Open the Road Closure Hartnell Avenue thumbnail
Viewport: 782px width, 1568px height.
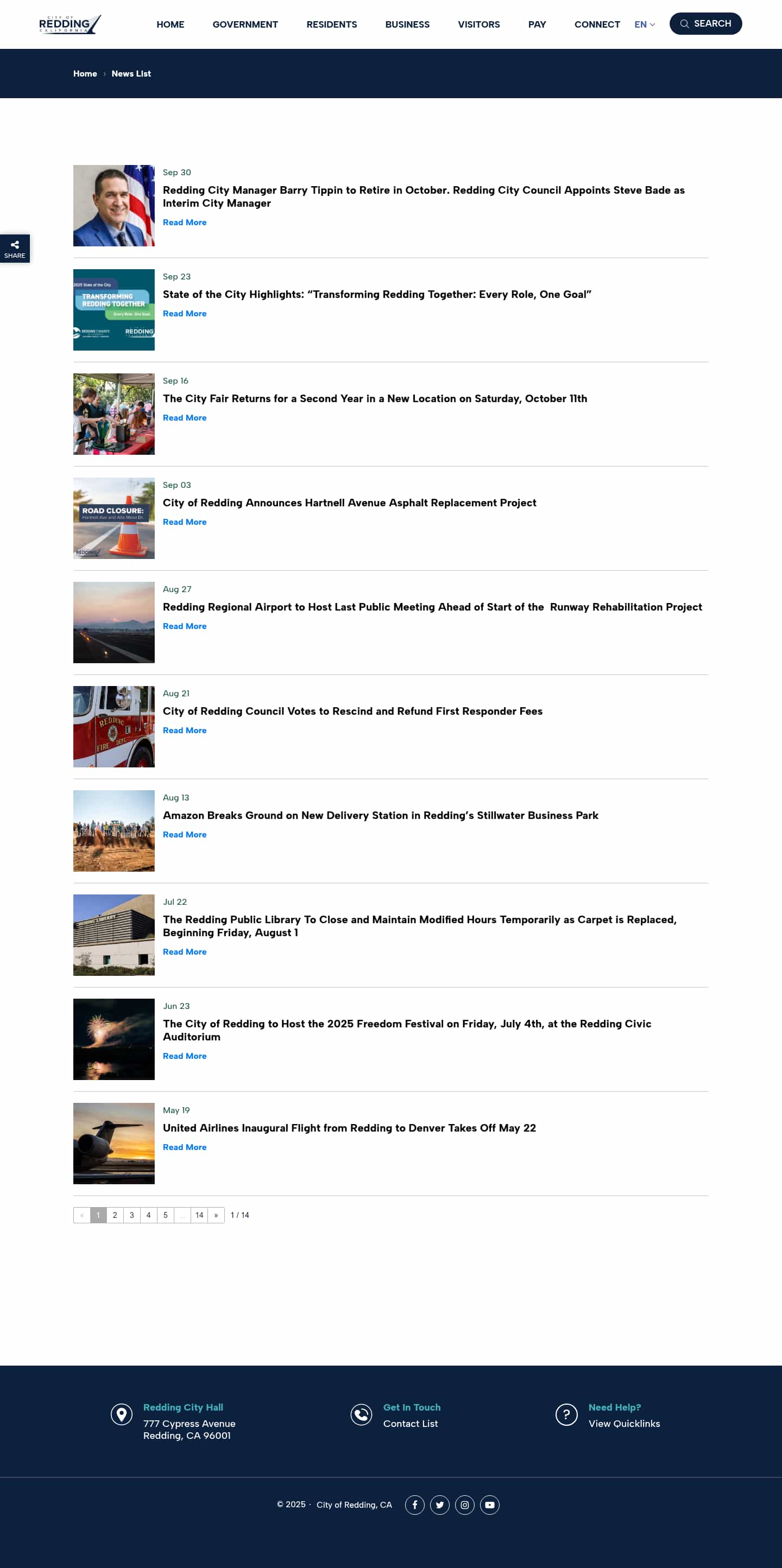[x=114, y=518]
